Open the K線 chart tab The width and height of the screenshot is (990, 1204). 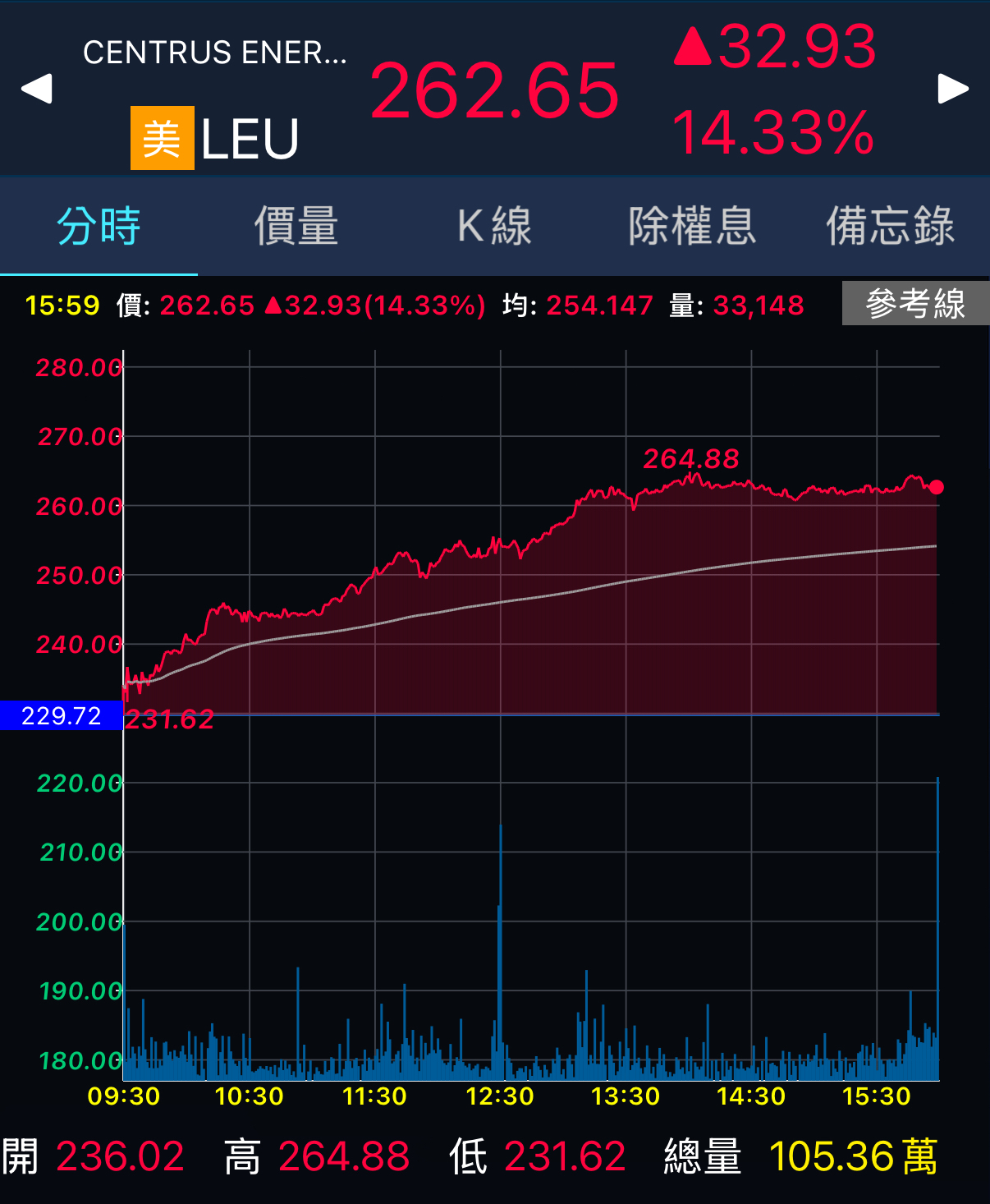tap(494, 227)
